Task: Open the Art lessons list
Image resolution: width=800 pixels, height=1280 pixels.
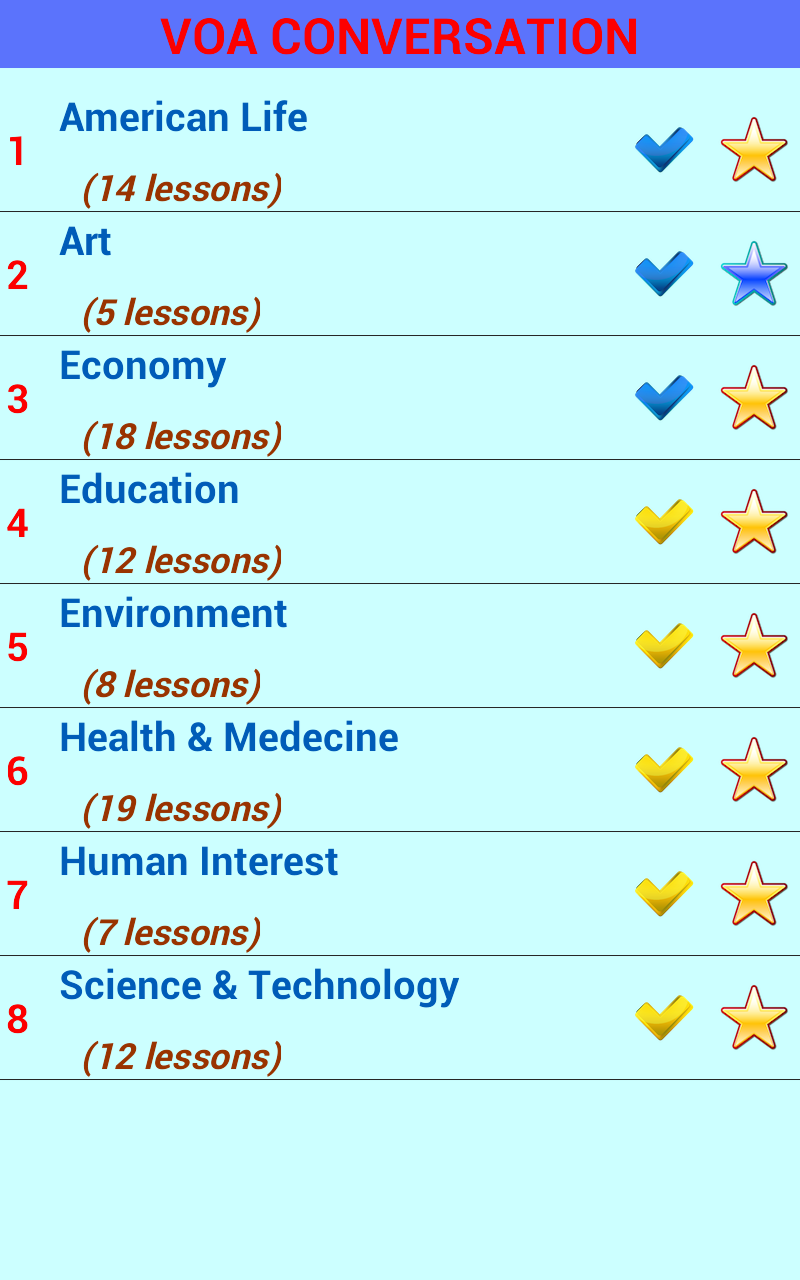Action: (x=400, y=274)
